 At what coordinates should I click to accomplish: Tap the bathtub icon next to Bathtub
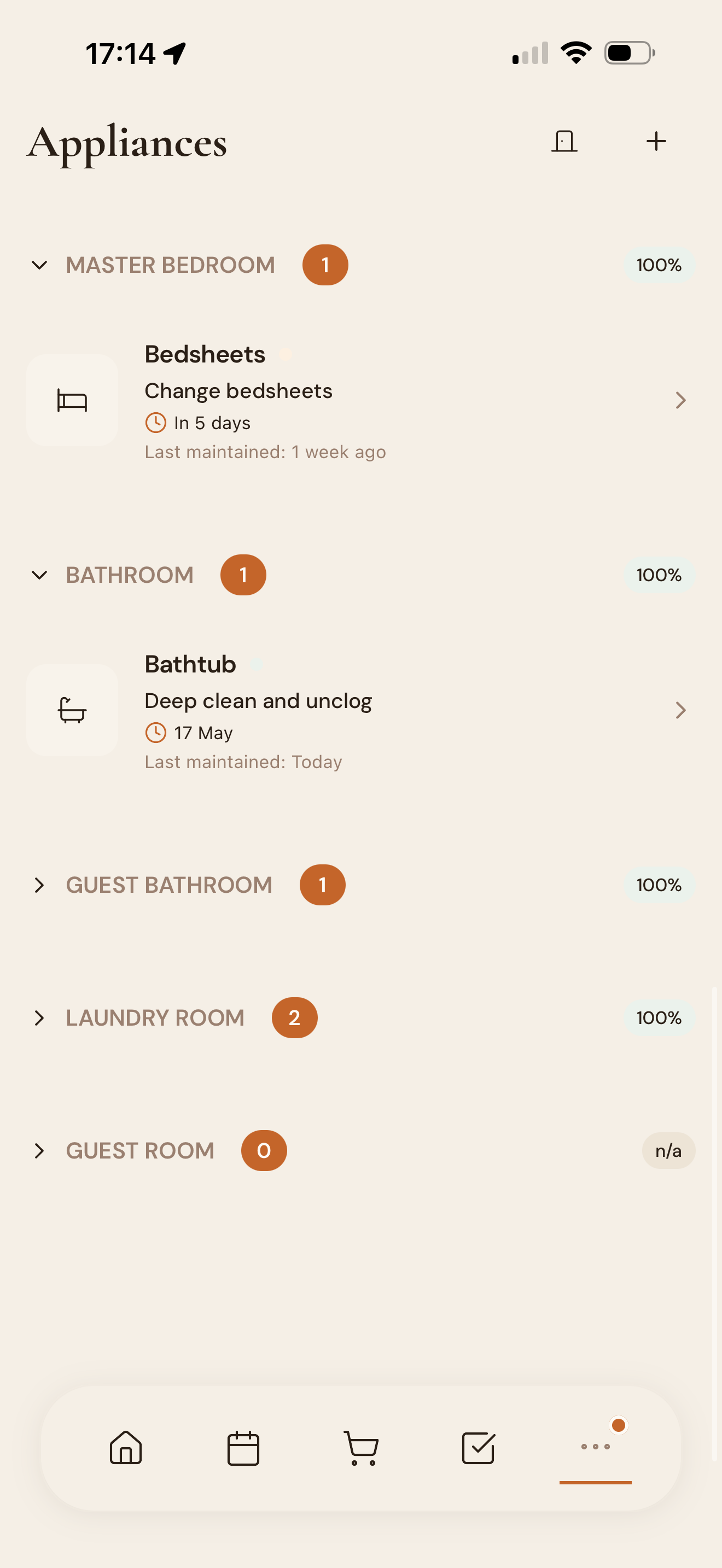(72, 710)
